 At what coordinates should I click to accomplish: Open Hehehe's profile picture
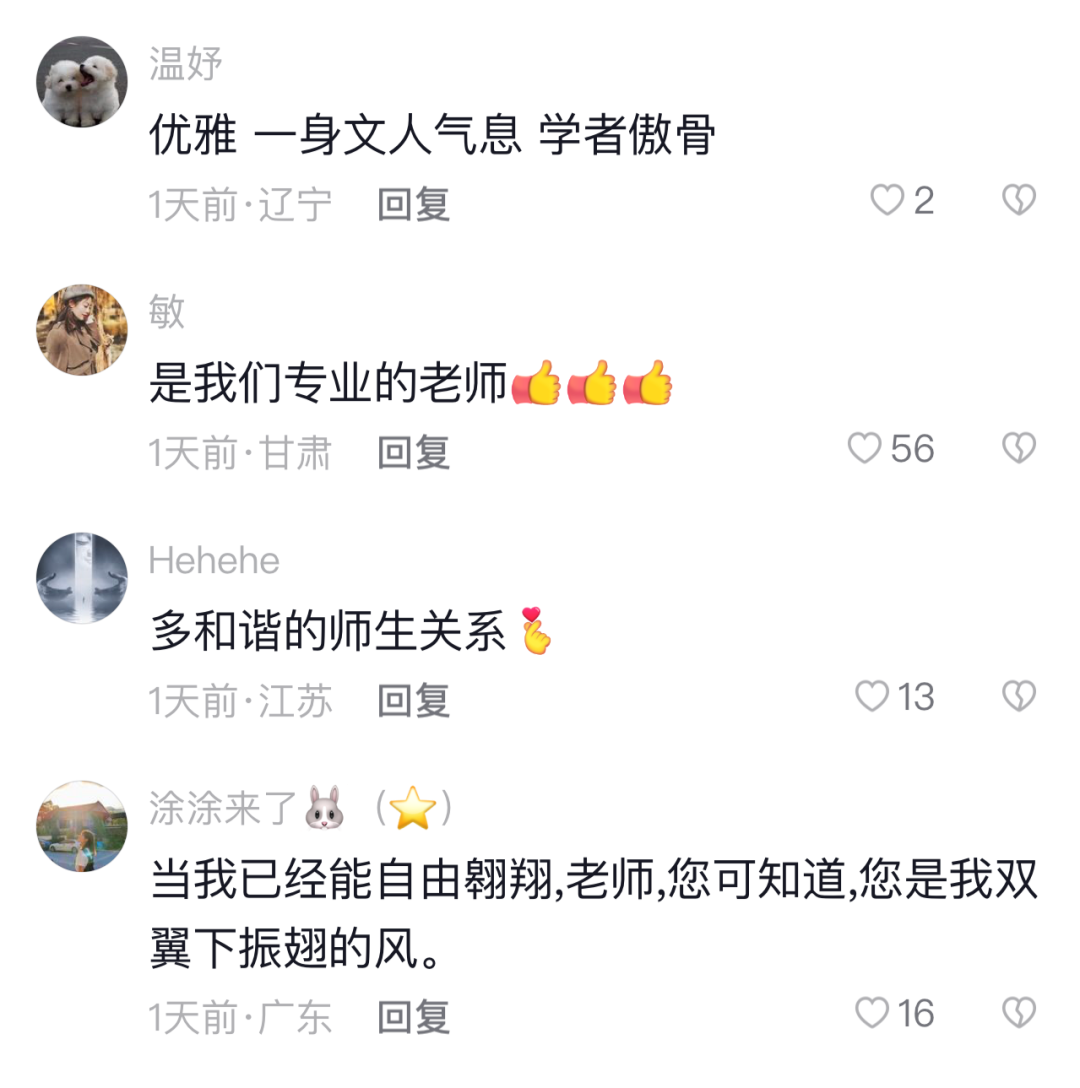[82, 578]
